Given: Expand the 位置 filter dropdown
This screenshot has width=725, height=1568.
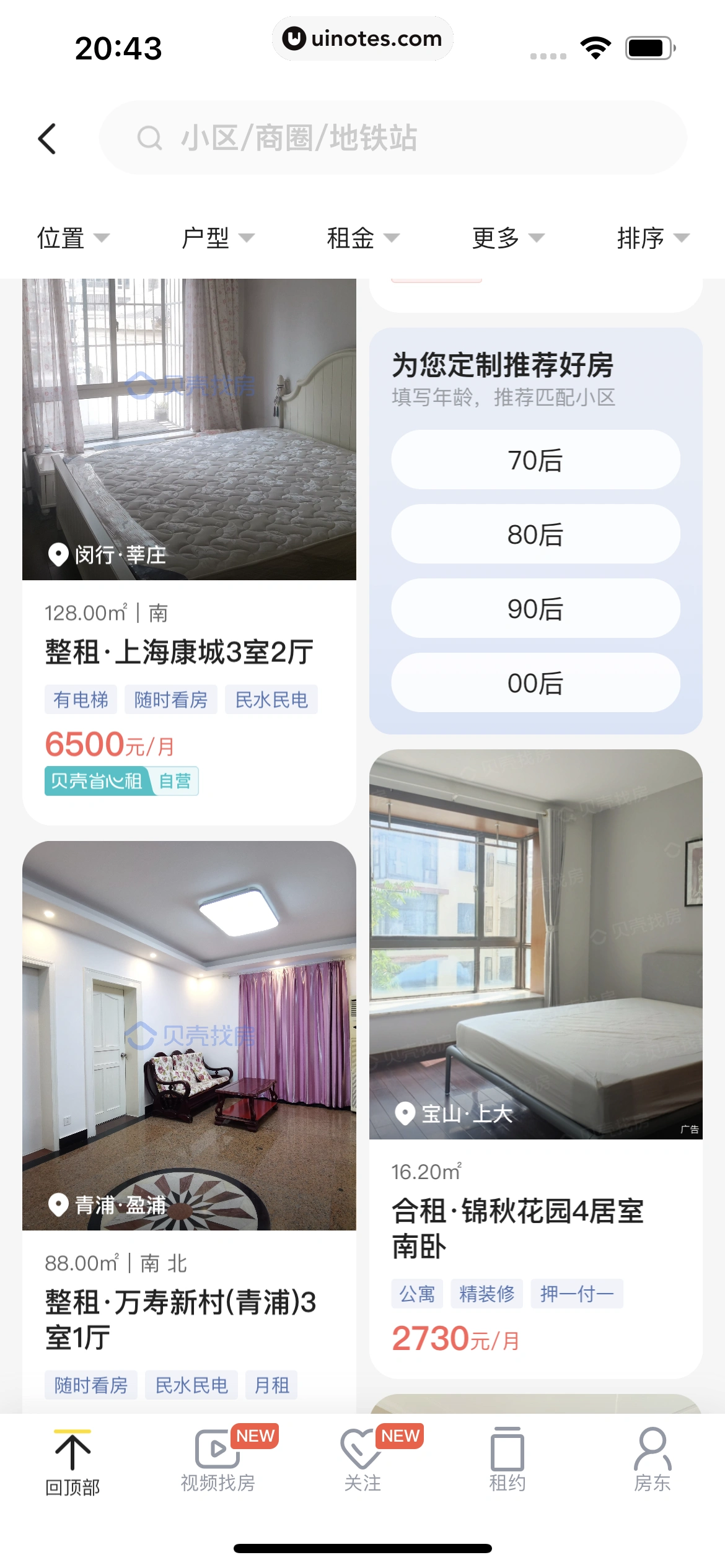Looking at the screenshot, I should (x=72, y=238).
